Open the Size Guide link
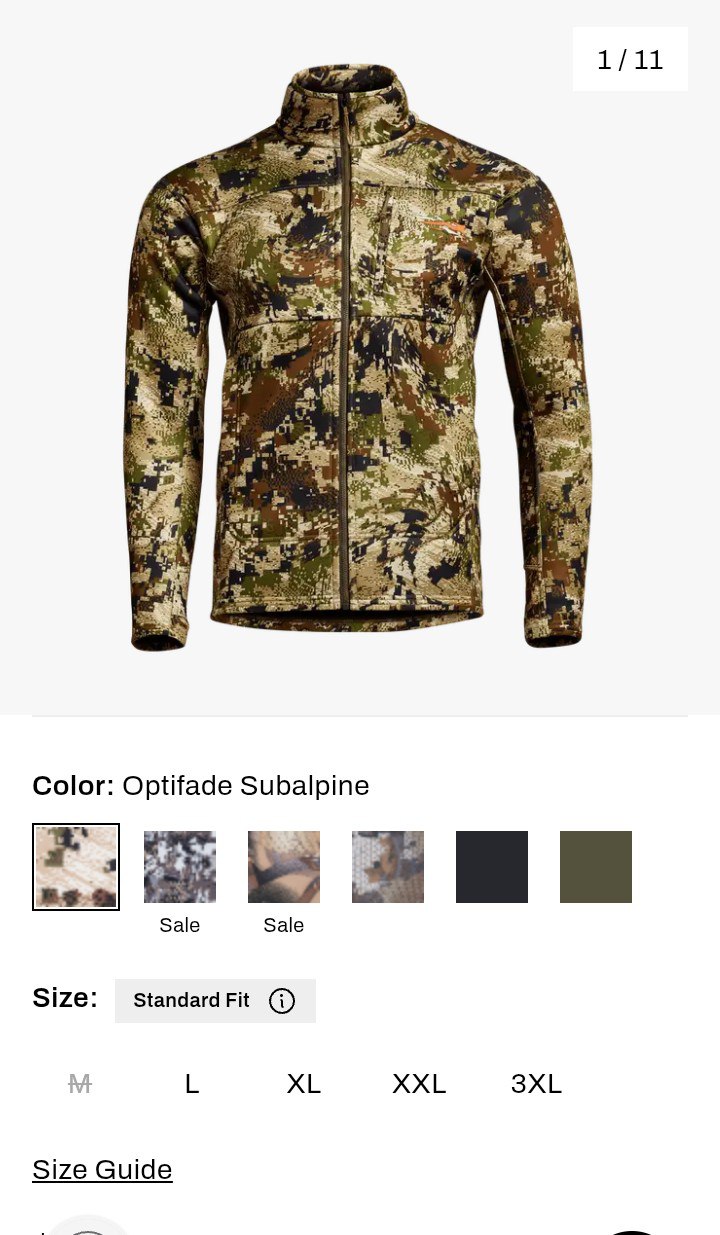This screenshot has height=1235, width=720. tap(102, 1169)
